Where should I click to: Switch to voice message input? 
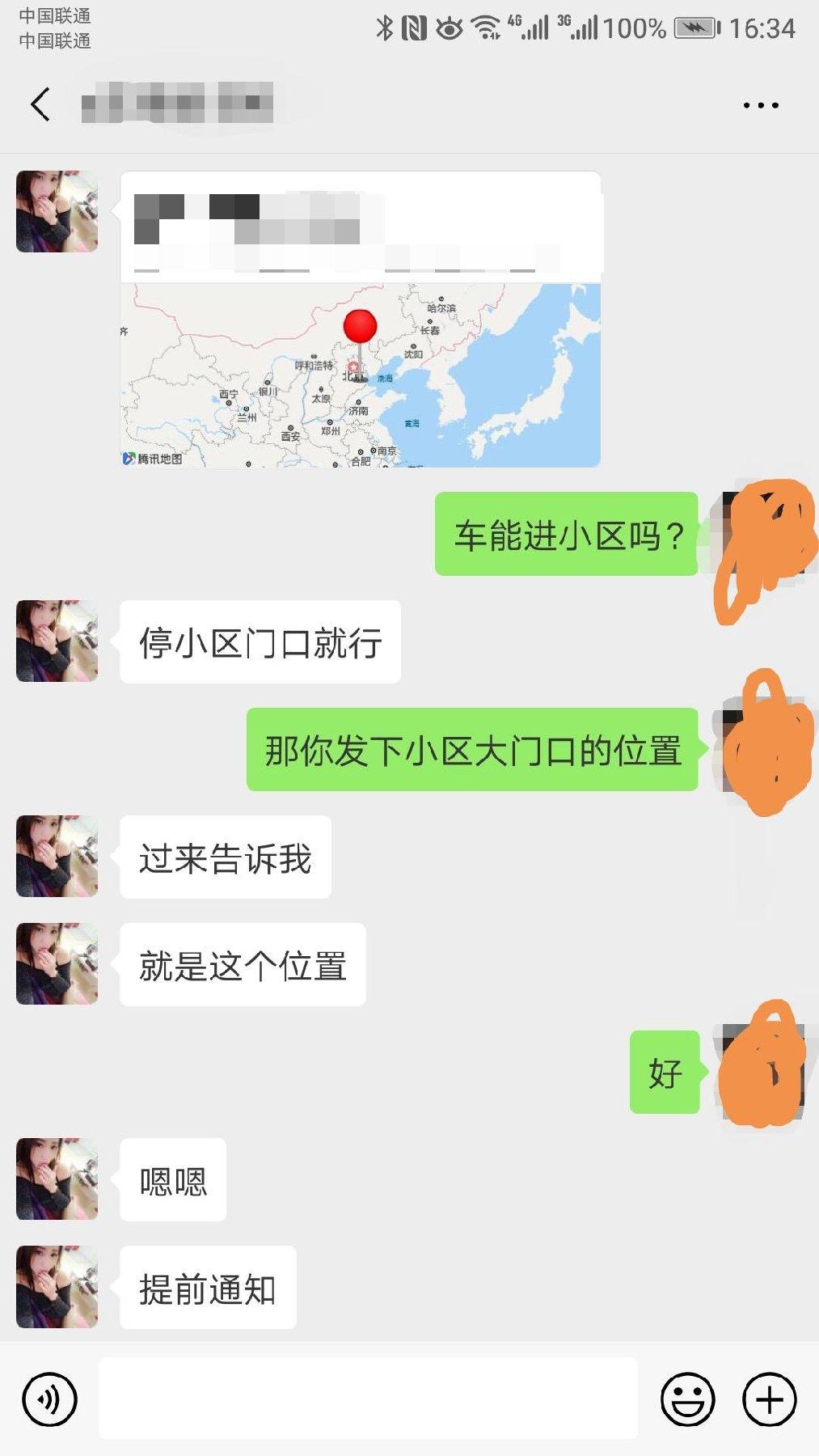click(49, 1399)
